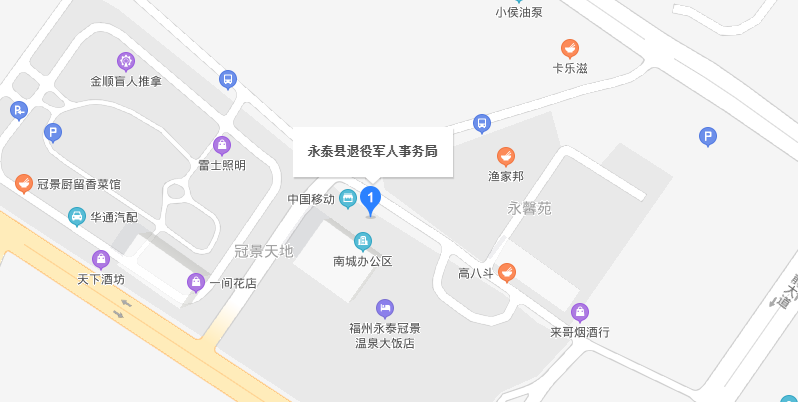Tap the bus stop icon near 金顺盲人推拿
Screen dimensions: 798x402
(228, 79)
